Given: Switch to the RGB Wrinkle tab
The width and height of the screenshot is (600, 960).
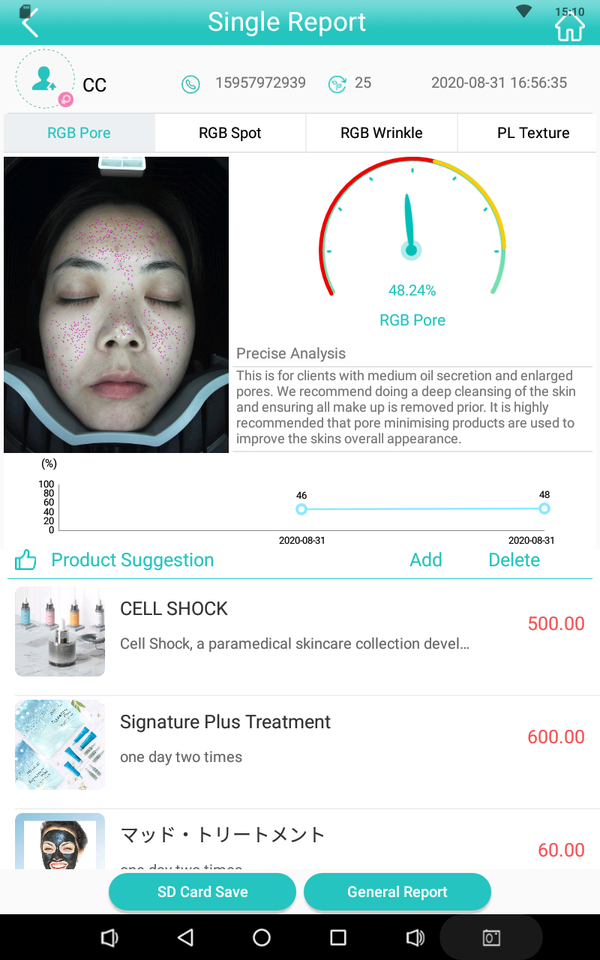Looking at the screenshot, I should (381, 133).
